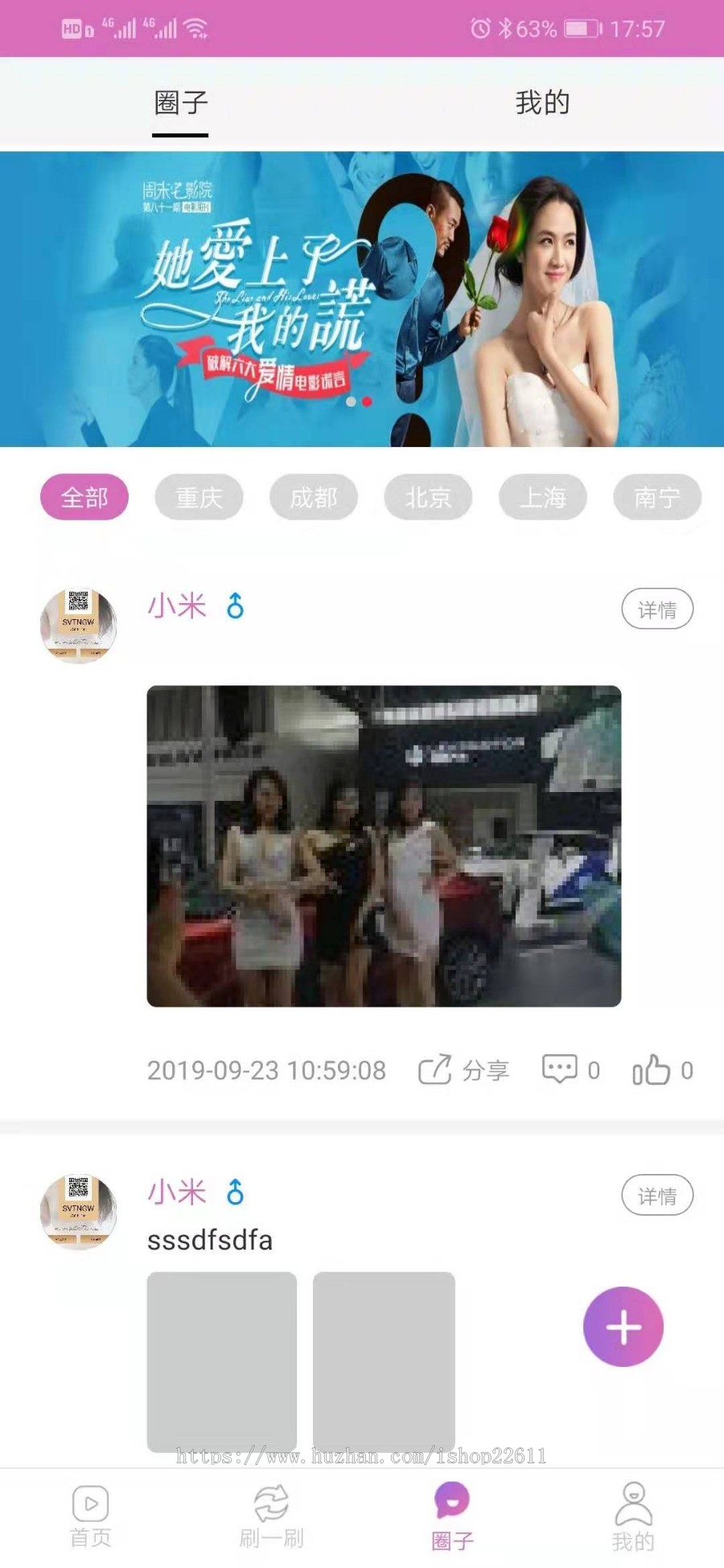Tap the male gender symbol beside 小米

237,610
